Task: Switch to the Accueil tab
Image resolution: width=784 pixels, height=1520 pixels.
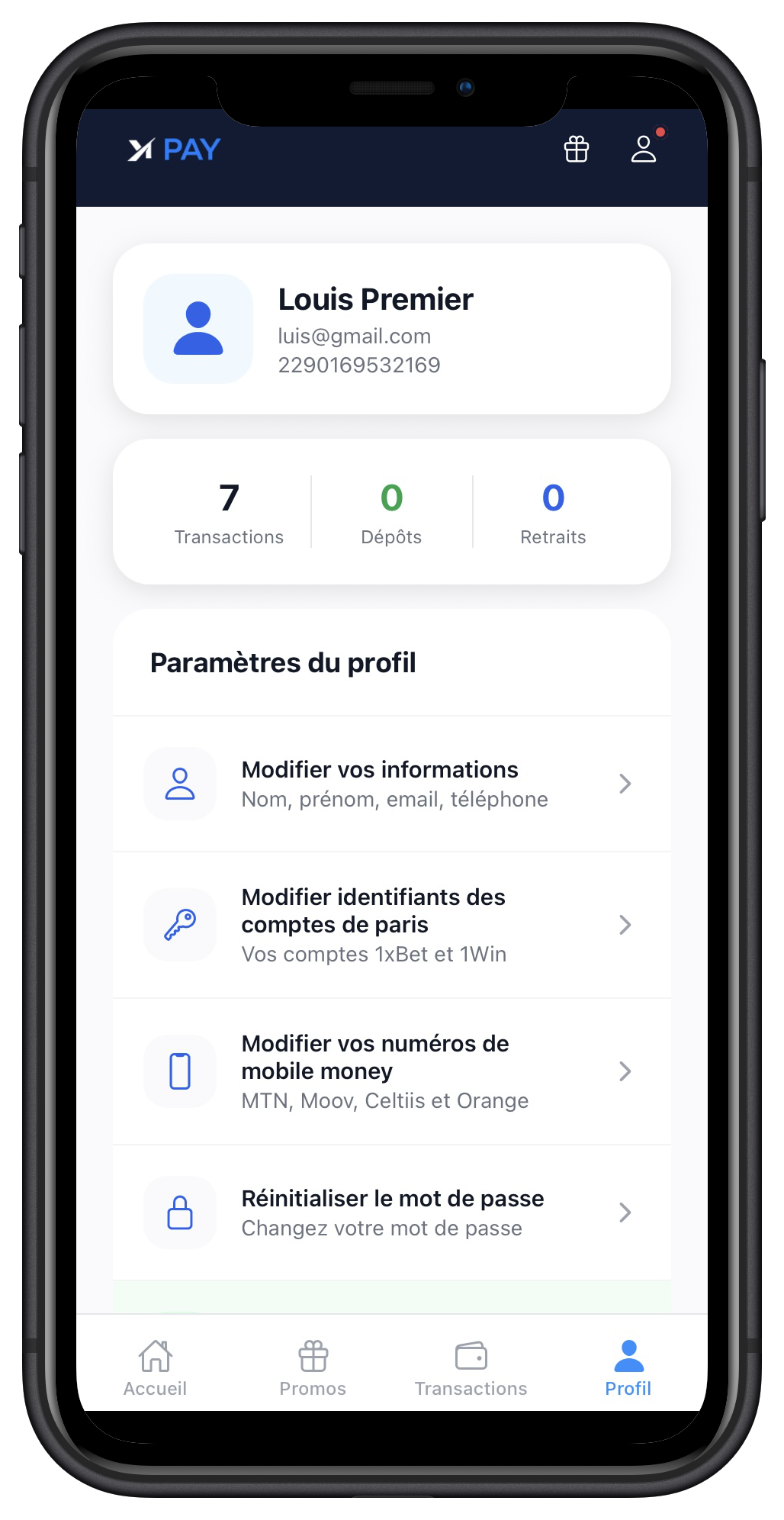Action: click(x=156, y=1367)
